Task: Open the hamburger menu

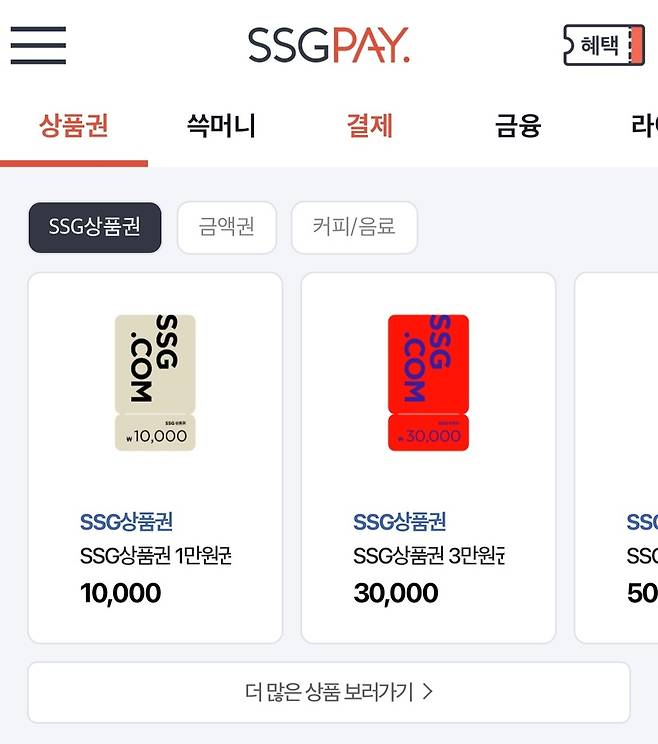Action: (38, 45)
